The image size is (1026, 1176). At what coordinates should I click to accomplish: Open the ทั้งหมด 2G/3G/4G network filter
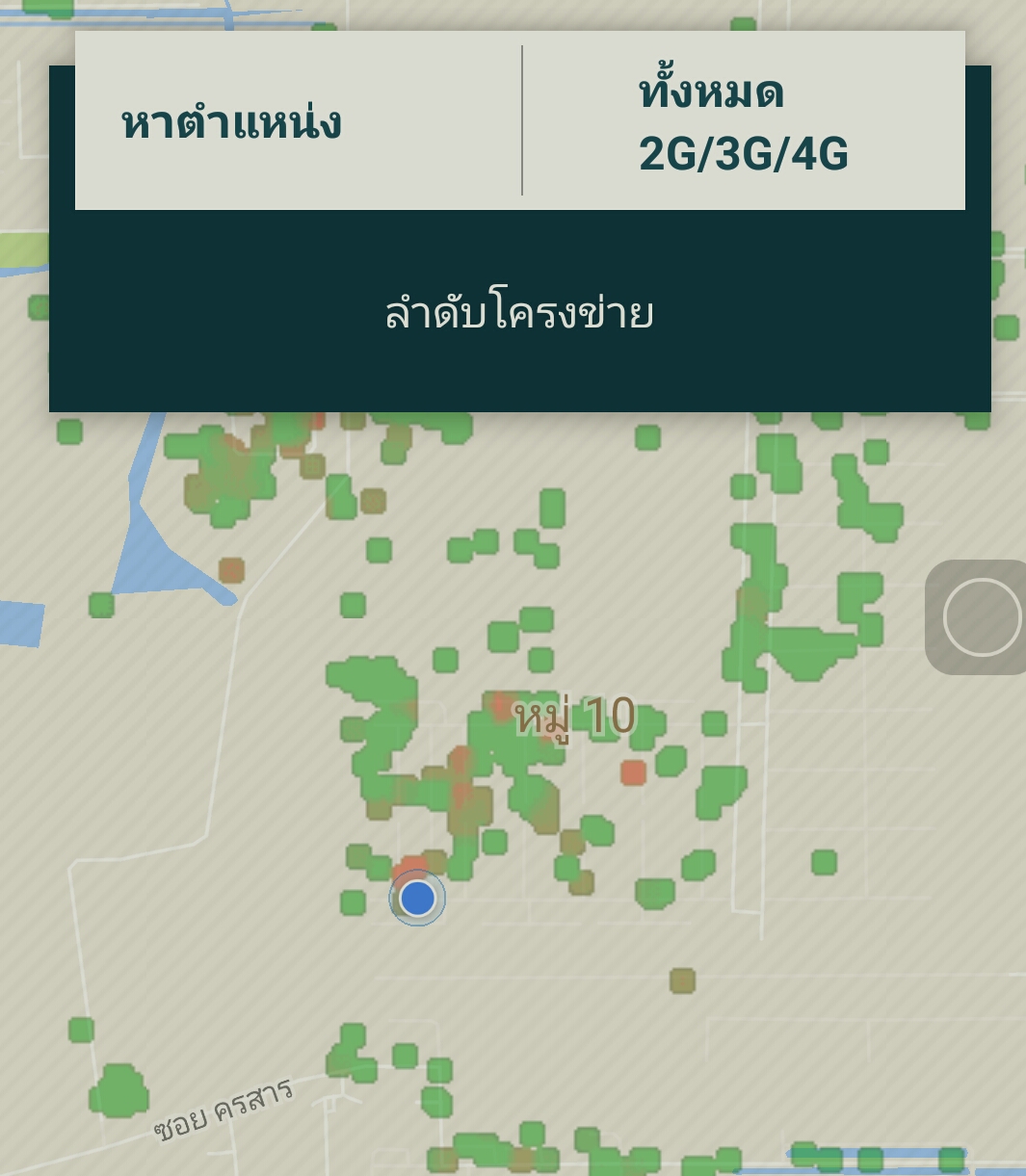[x=743, y=121]
